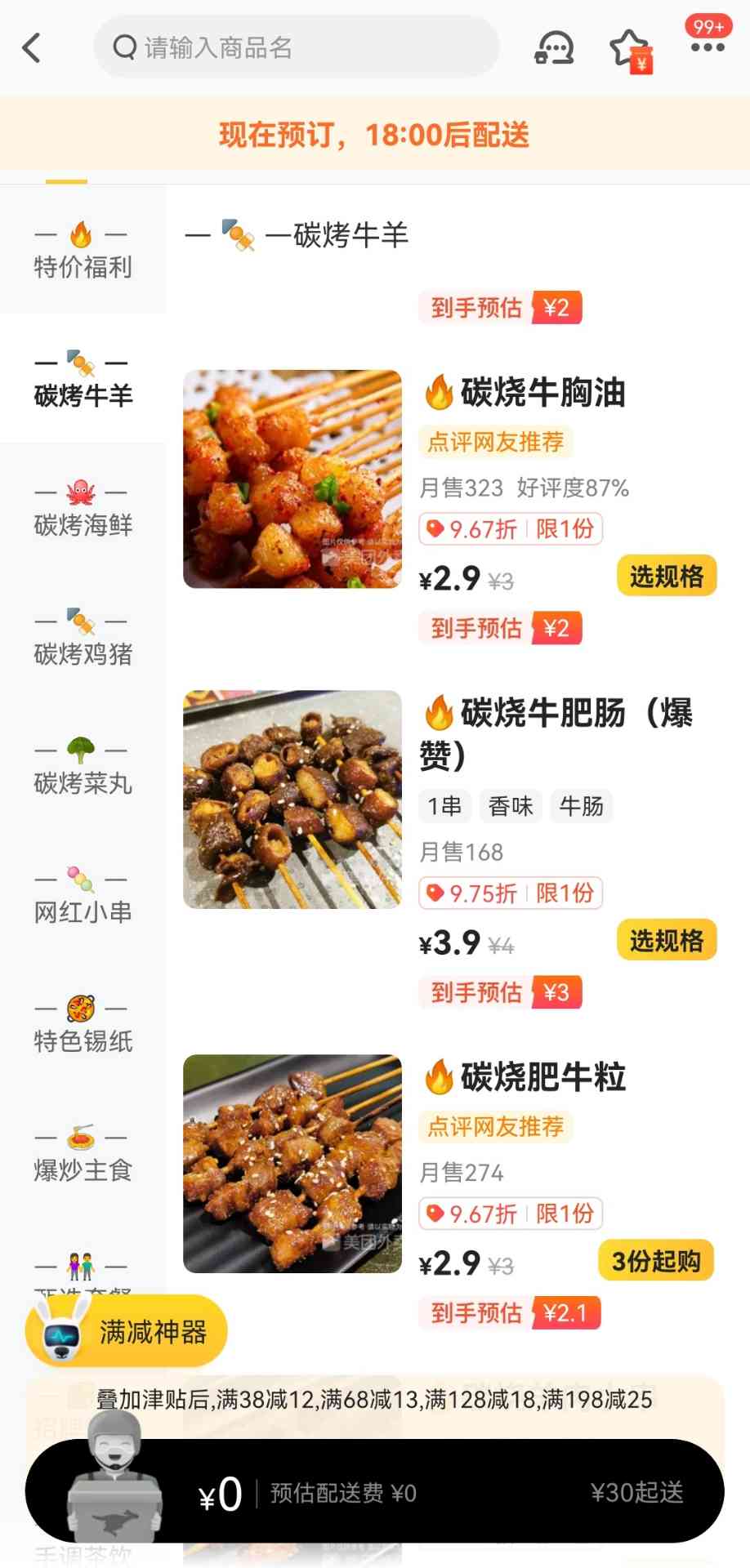Switch to 特价福利 category
This screenshot has width=750, height=1568.
[x=83, y=250]
